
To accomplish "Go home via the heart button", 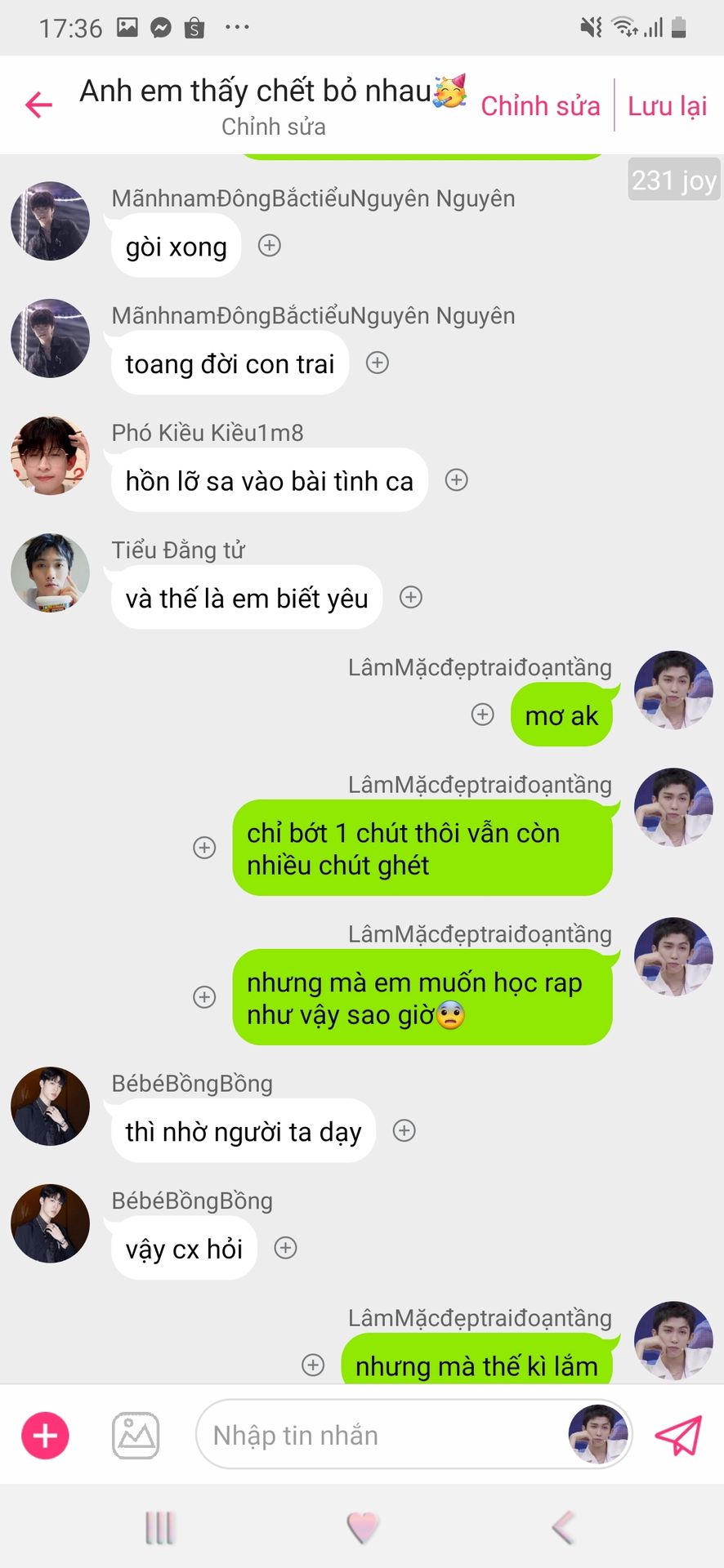I will (362, 1527).
